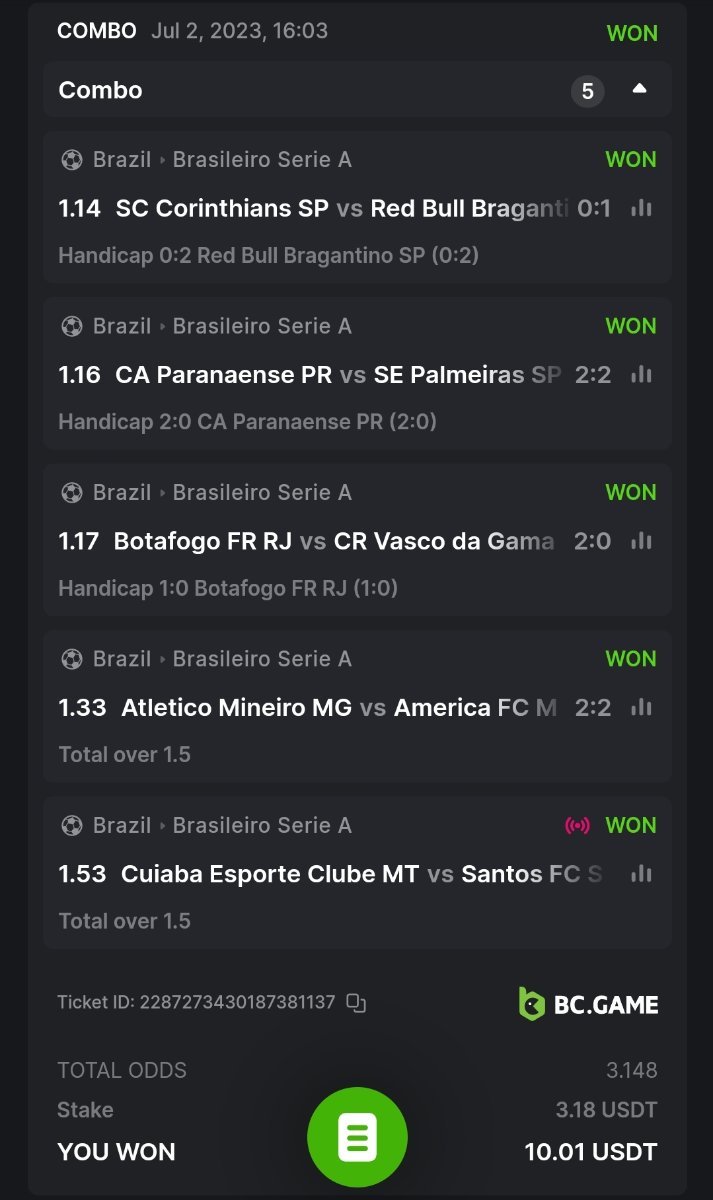Collapse the Combo section arrow
This screenshot has height=1200, width=713.
[x=639, y=90]
